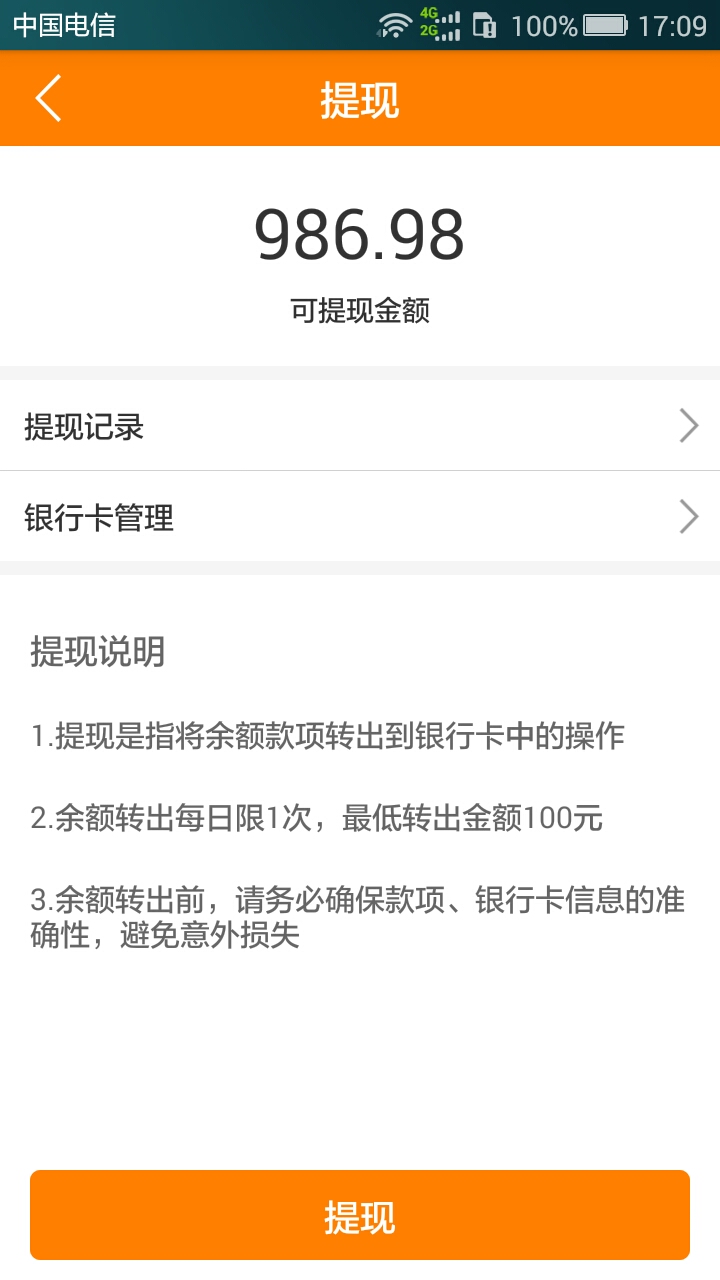Tap the orange 提现 button

coord(360,1215)
